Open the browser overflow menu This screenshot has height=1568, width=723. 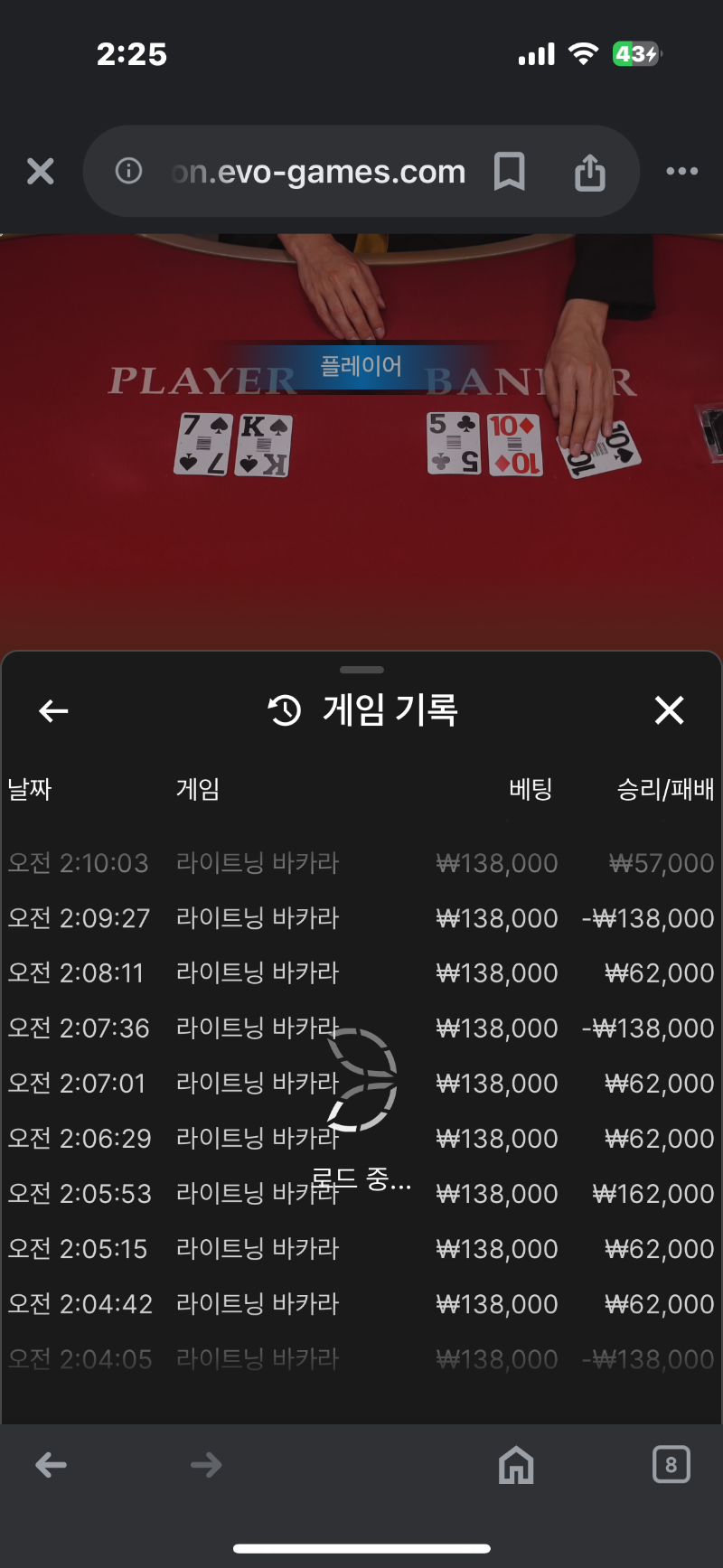pos(681,172)
